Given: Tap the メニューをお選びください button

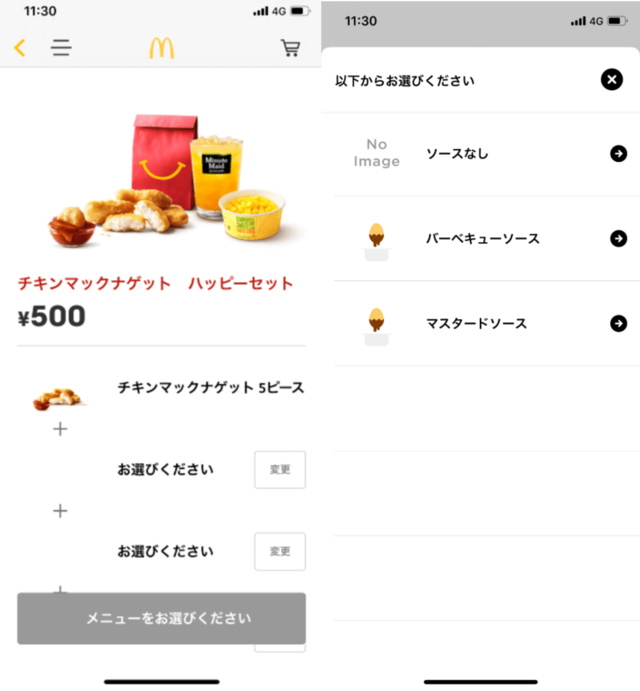Looking at the screenshot, I should click(161, 618).
